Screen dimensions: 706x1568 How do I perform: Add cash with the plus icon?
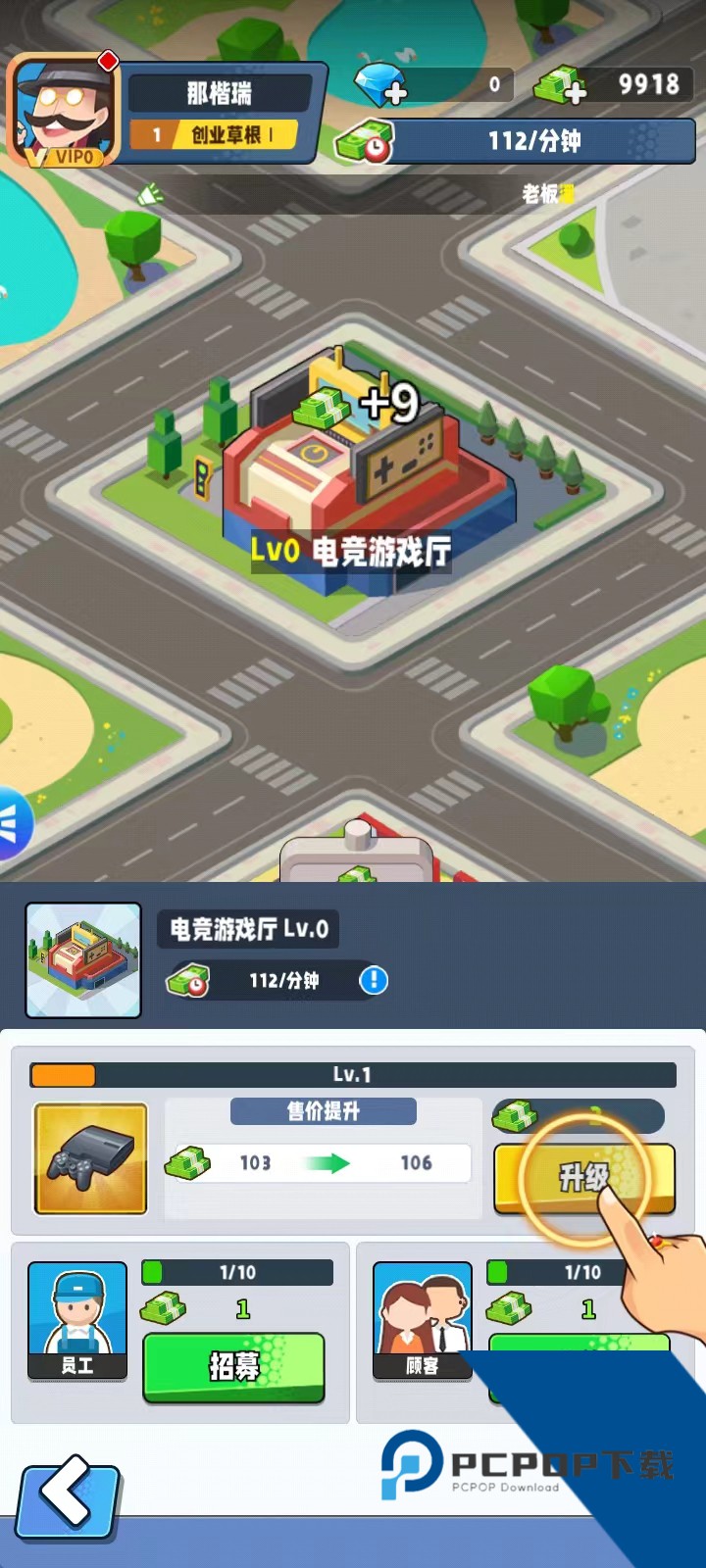[560, 84]
